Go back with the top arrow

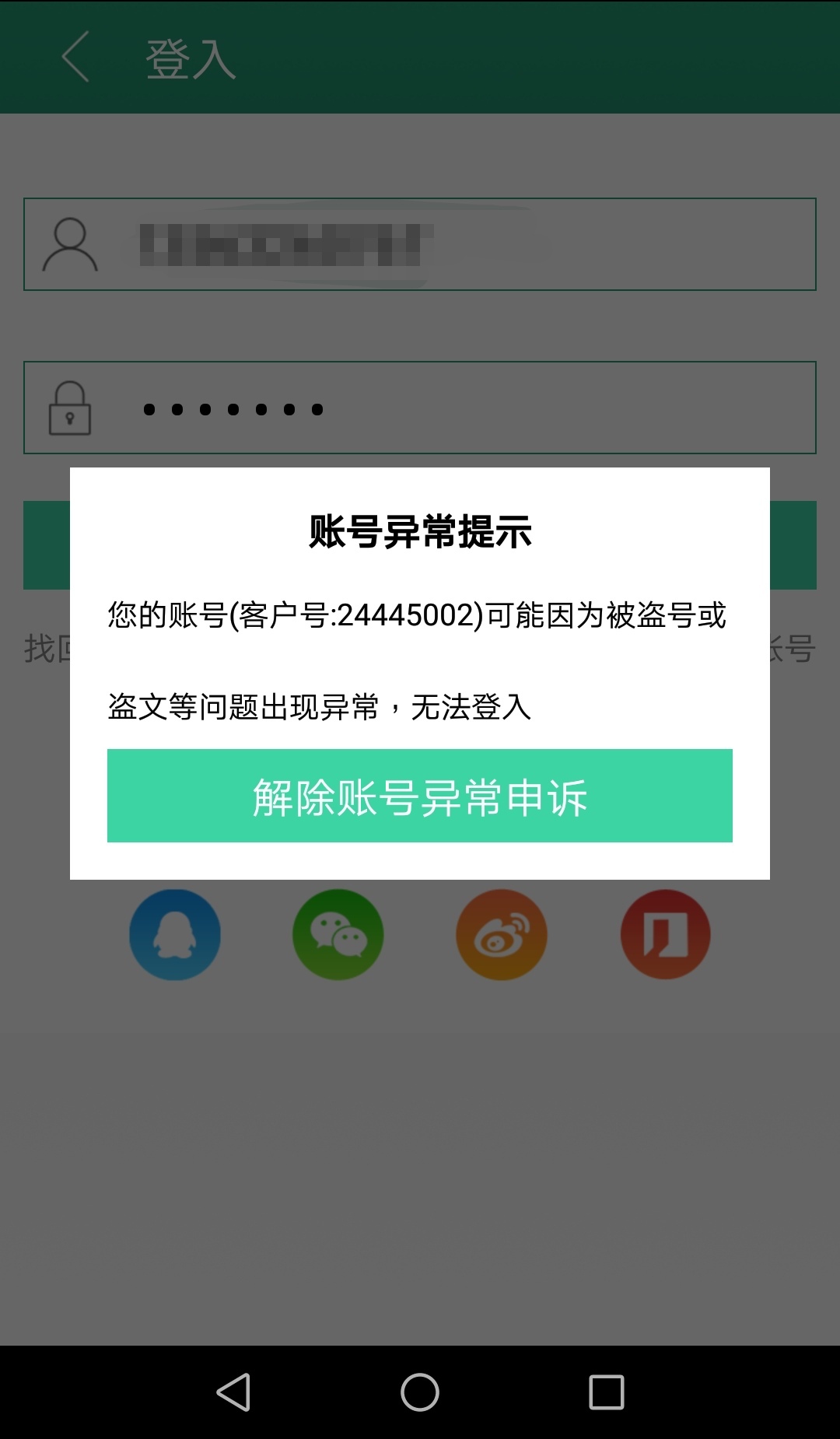point(76,57)
